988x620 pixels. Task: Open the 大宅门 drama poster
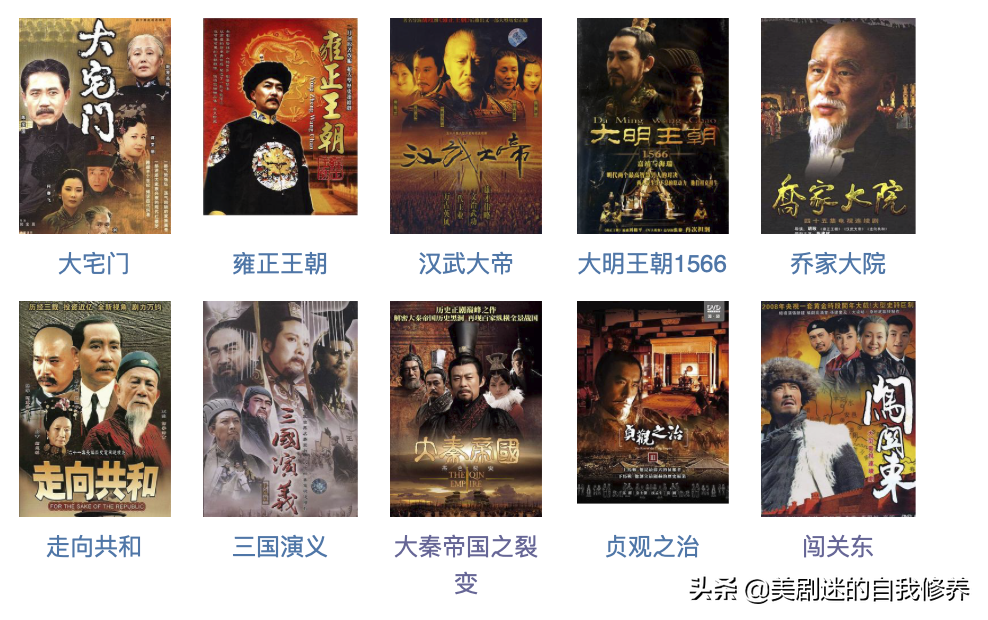[x=95, y=126]
